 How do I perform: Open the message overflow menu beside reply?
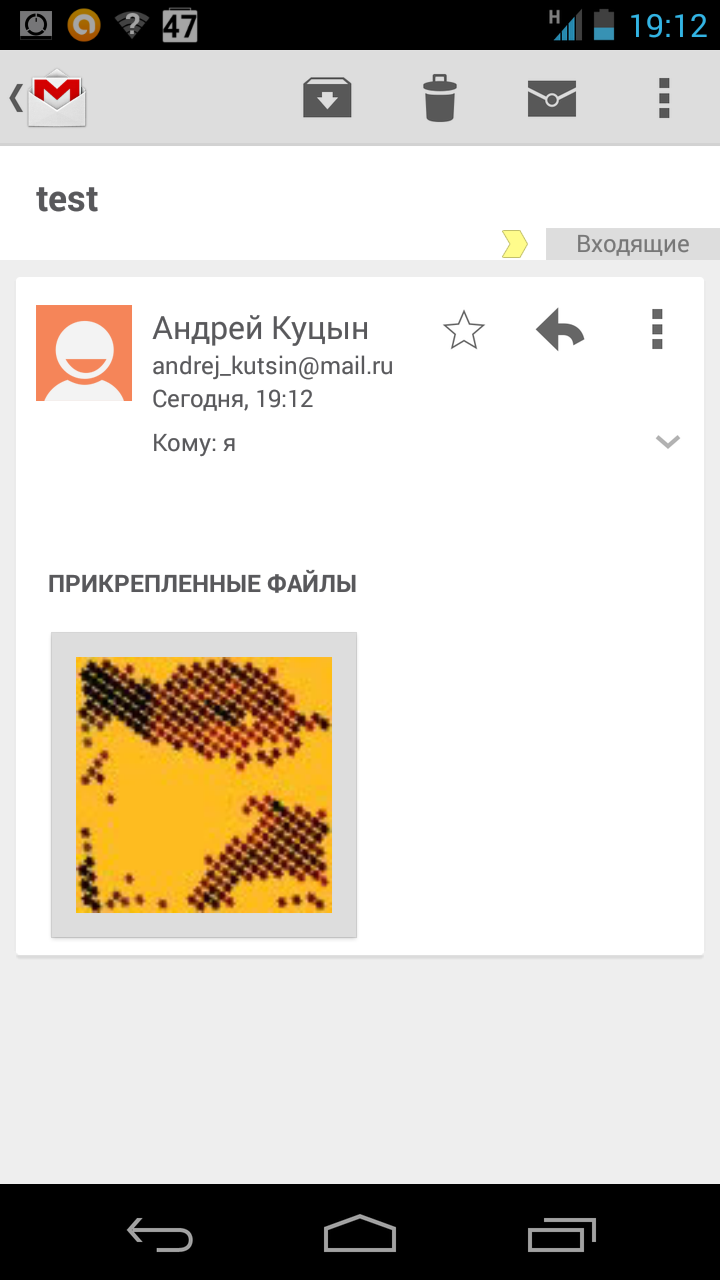[657, 329]
